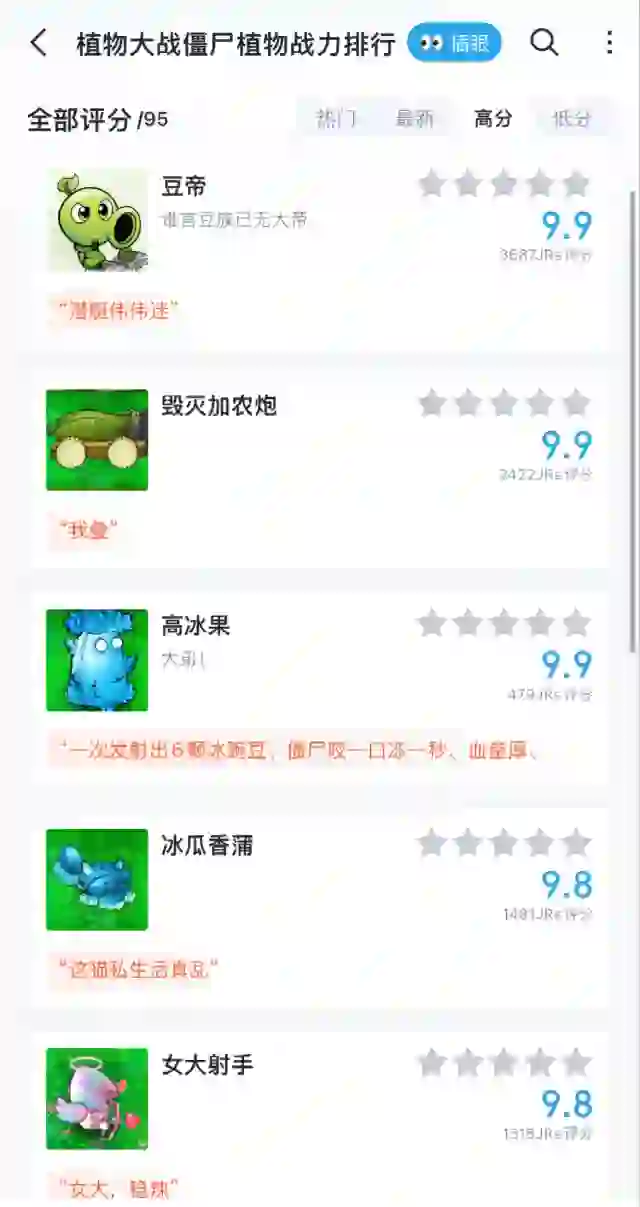Switch to the 最新 sorting tab
Viewport: 640px width, 1207px height.
pyautogui.click(x=414, y=119)
